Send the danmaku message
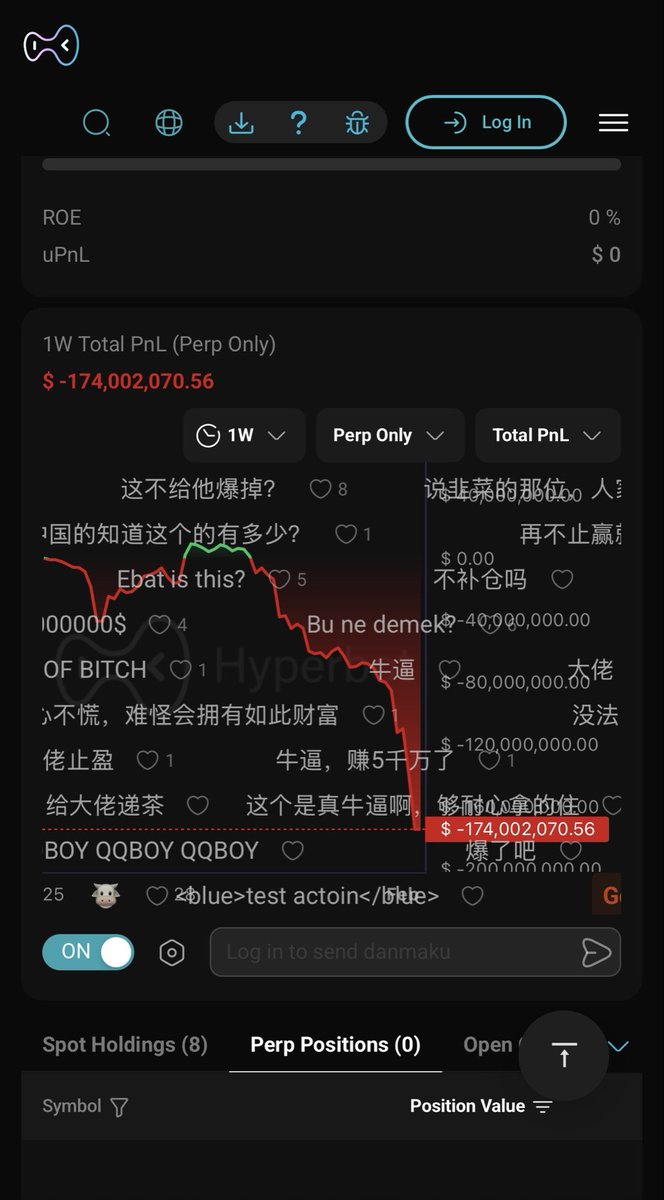This screenshot has height=1200, width=664. [596, 953]
